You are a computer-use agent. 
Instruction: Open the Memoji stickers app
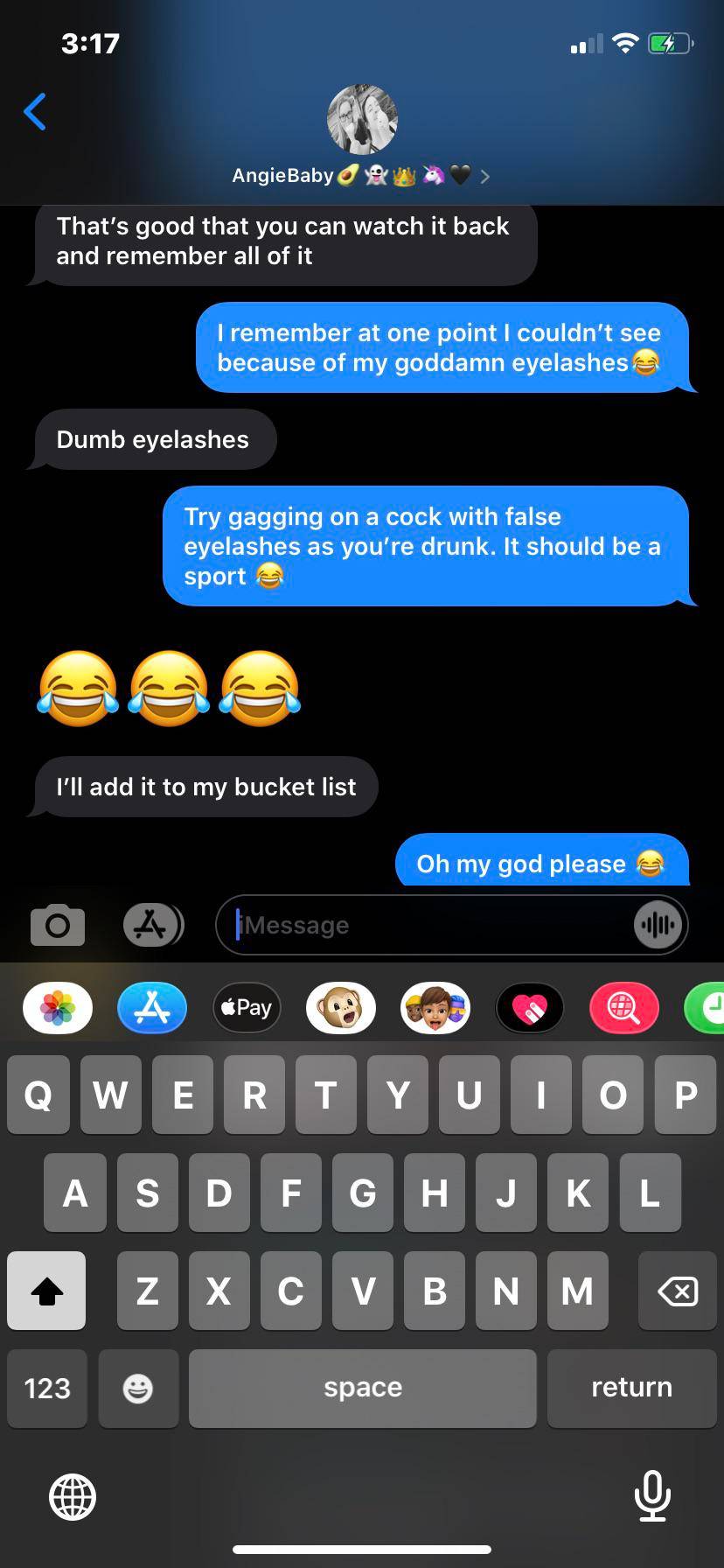(x=435, y=1007)
